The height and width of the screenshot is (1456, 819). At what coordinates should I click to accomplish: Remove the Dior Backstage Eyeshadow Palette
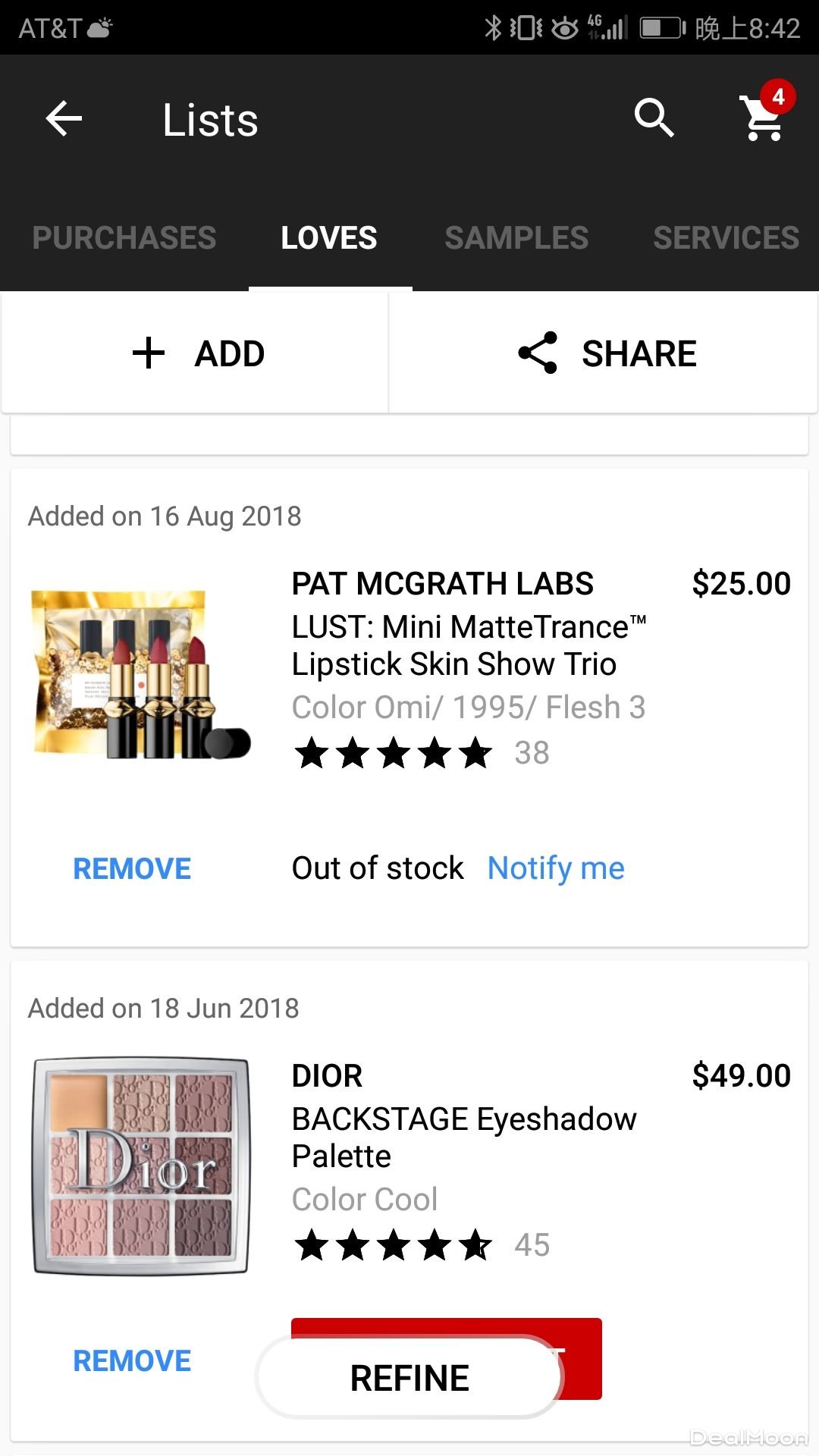pyautogui.click(x=132, y=1361)
